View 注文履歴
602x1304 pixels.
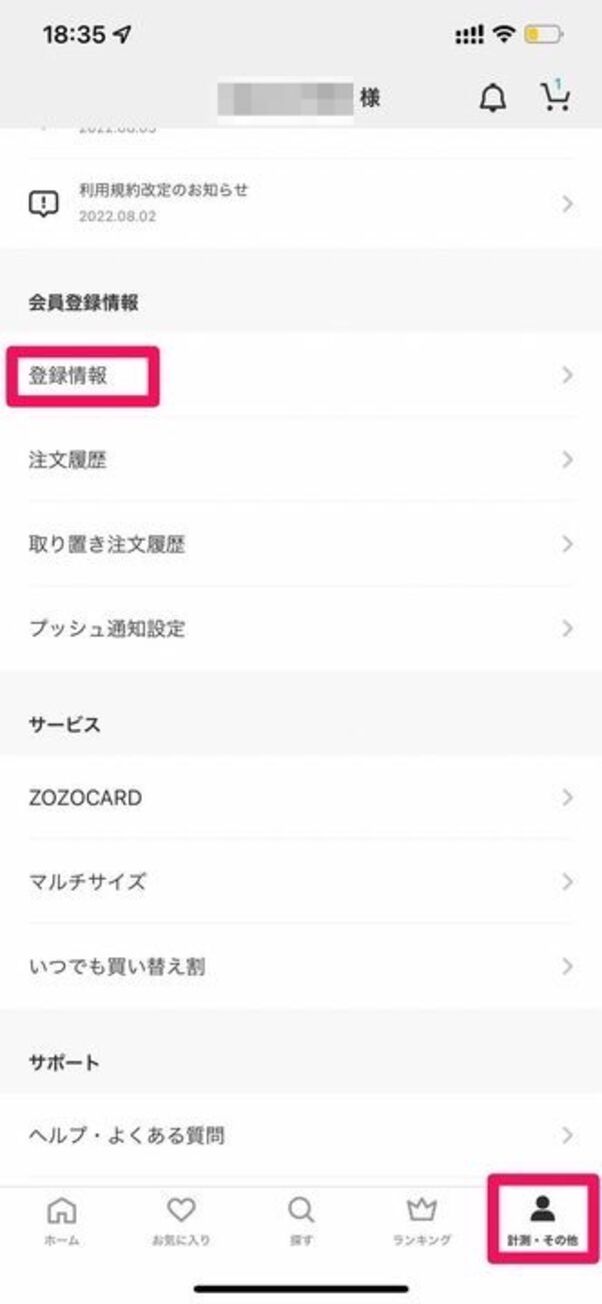coord(301,460)
